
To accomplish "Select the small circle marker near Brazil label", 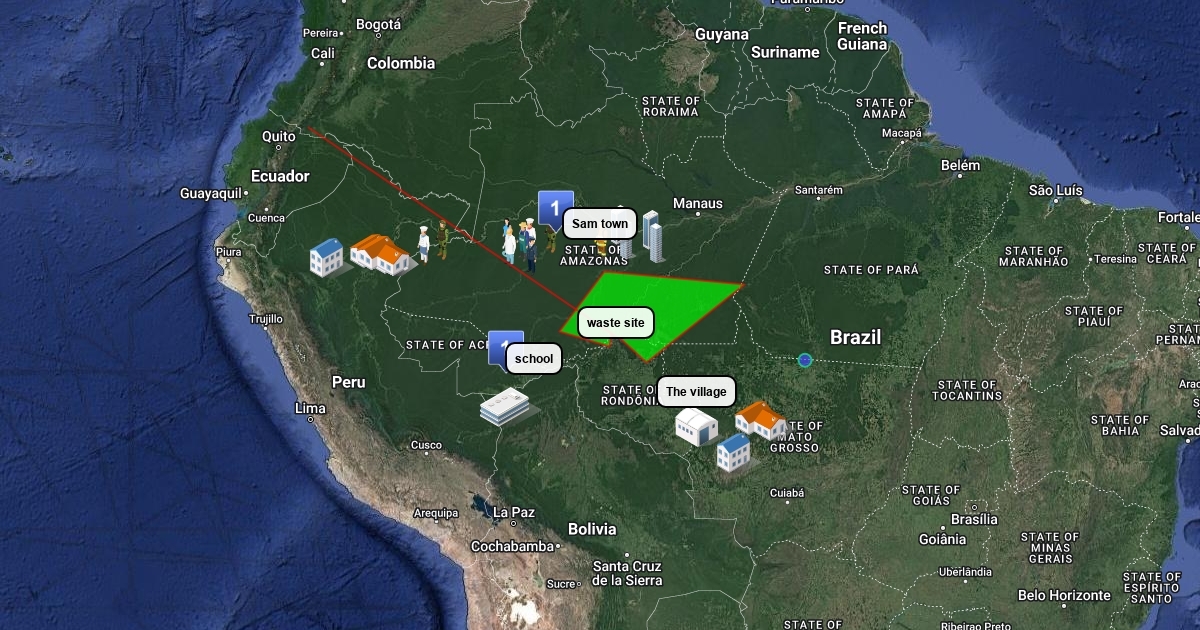I will click(x=805, y=360).
